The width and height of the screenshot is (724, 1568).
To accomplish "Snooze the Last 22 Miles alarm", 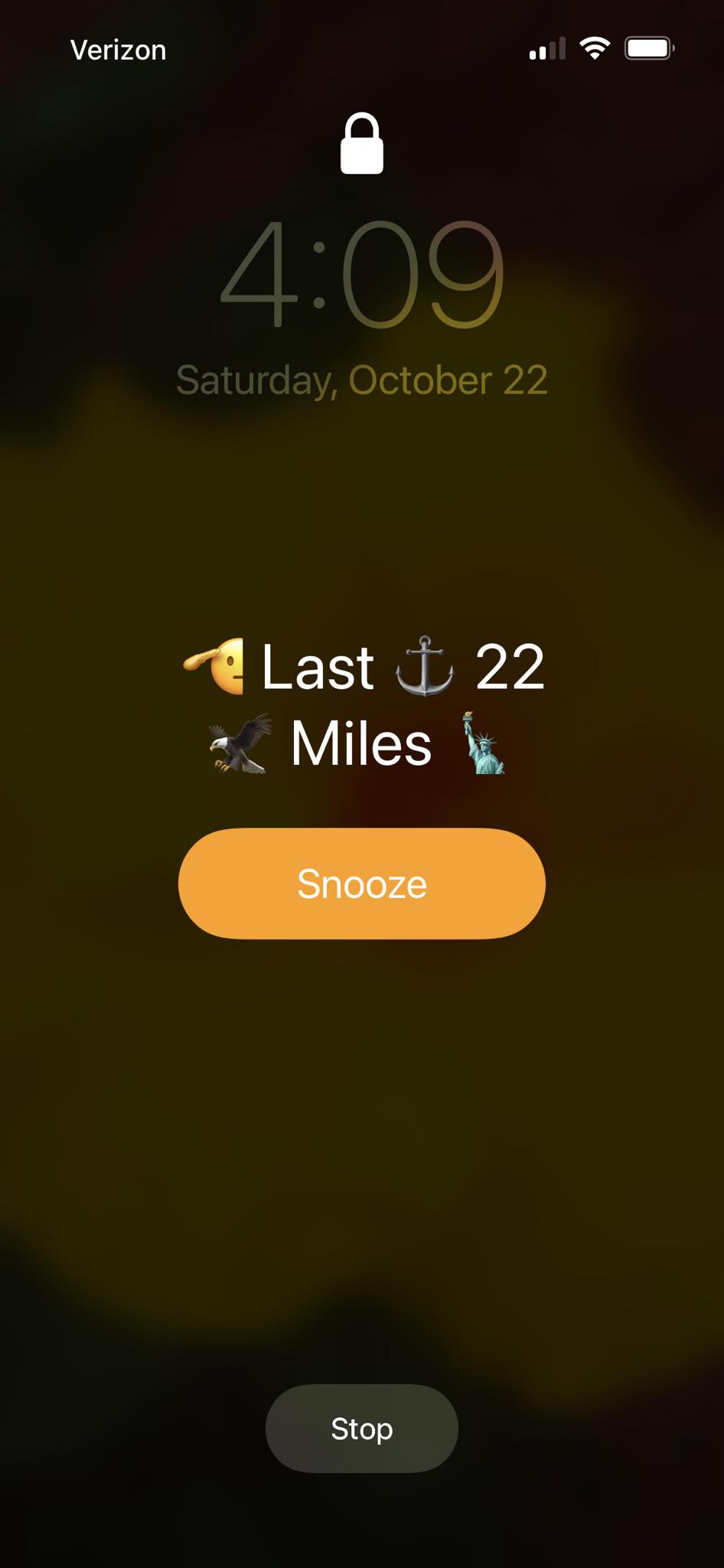I will point(361,884).
